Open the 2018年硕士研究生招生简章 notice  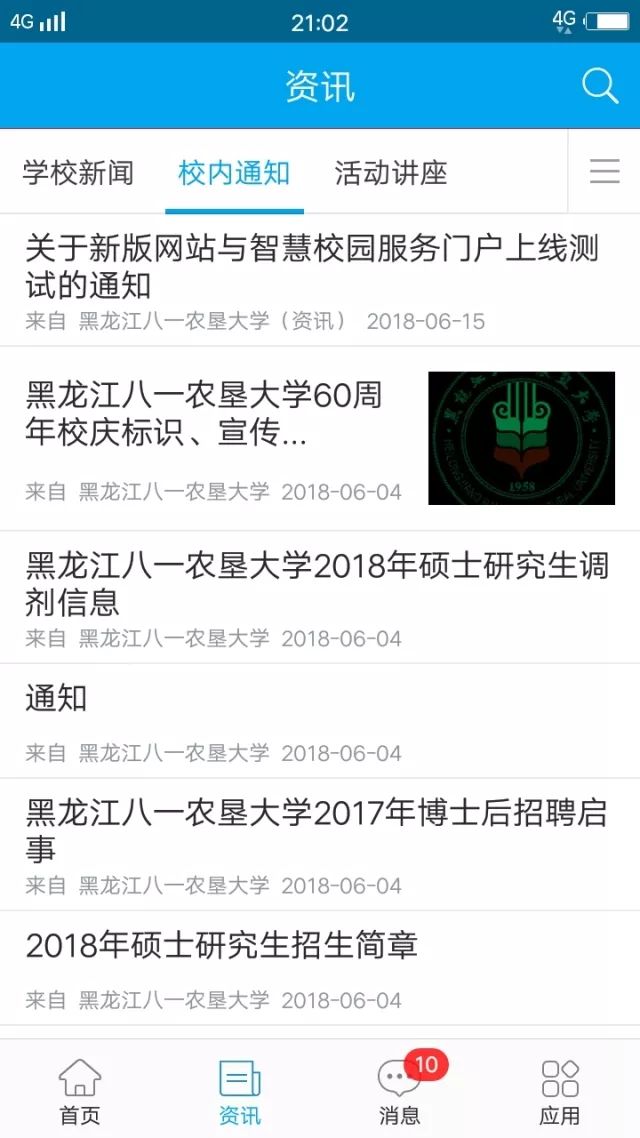(x=221, y=946)
